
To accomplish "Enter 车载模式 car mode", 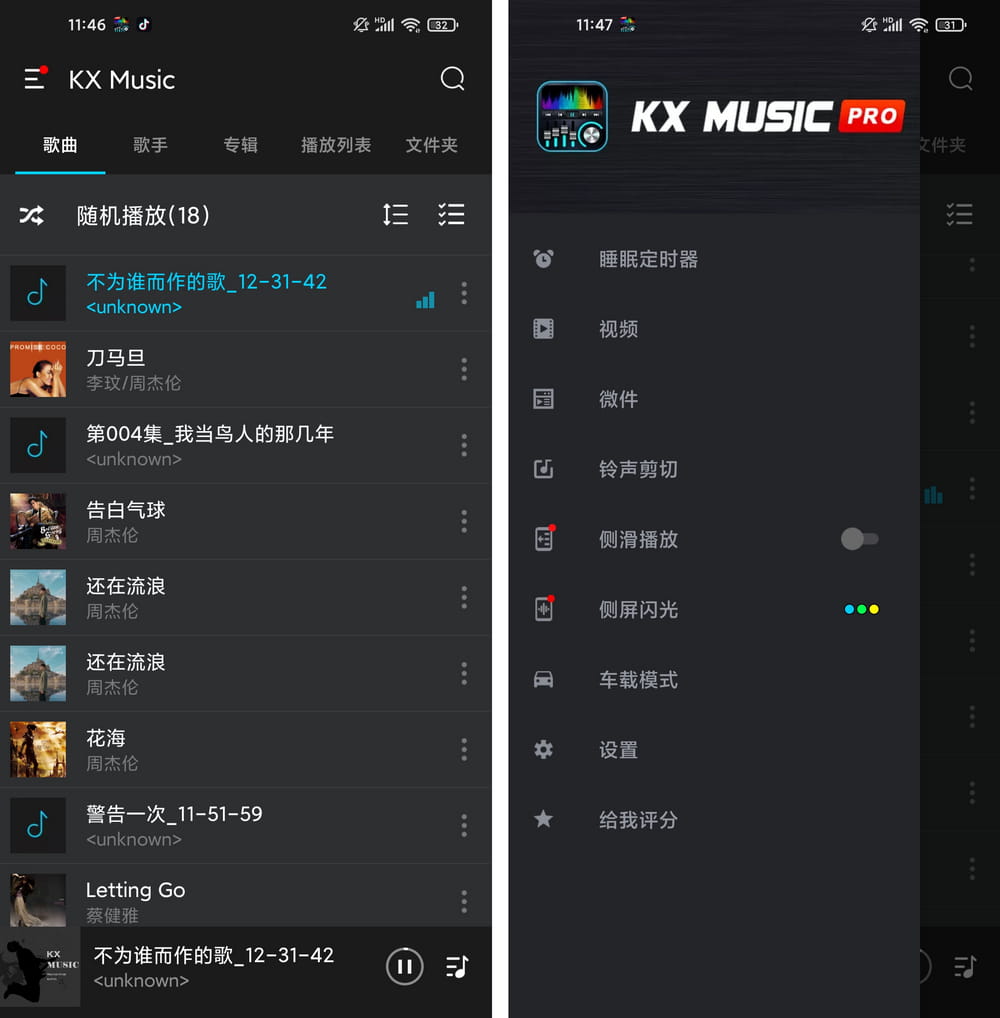I will click(637, 680).
